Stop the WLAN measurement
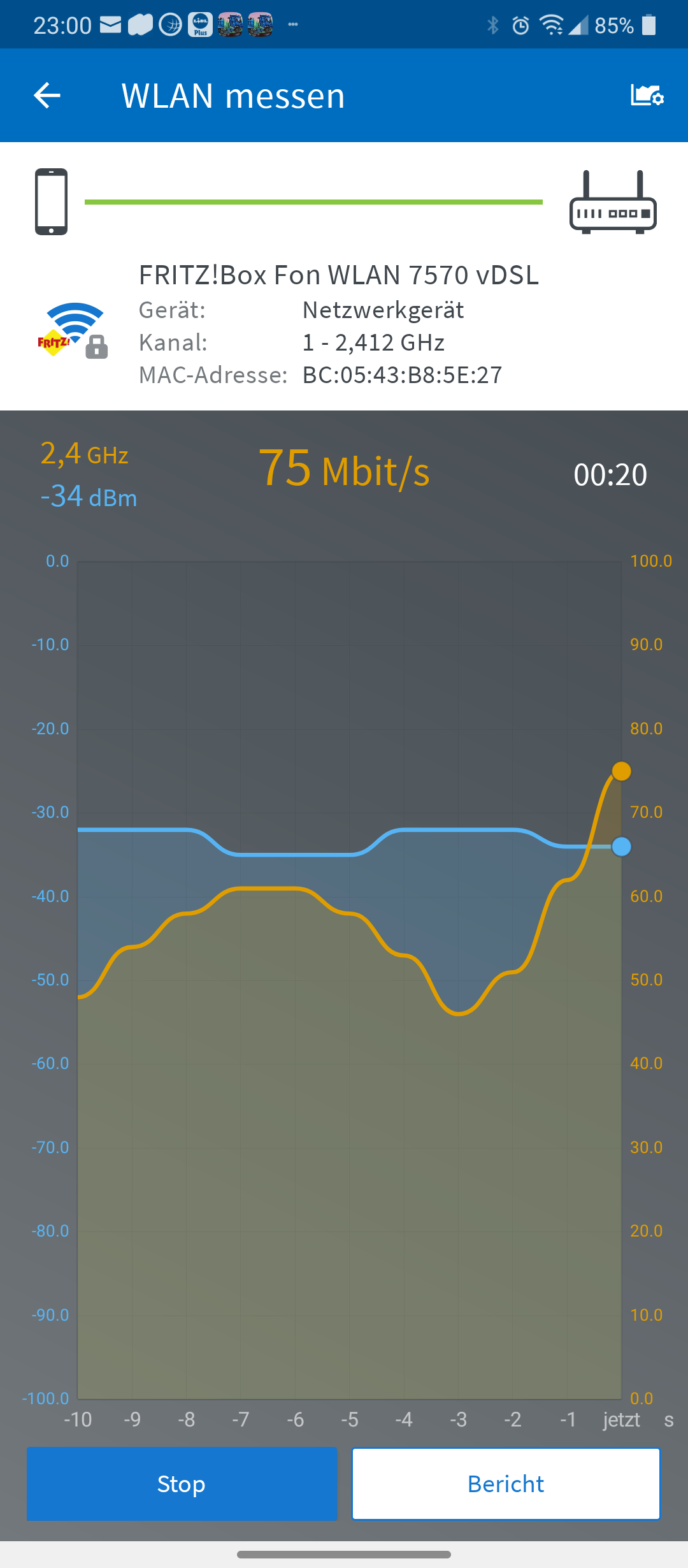This screenshot has height=1568, width=688. [x=182, y=1484]
